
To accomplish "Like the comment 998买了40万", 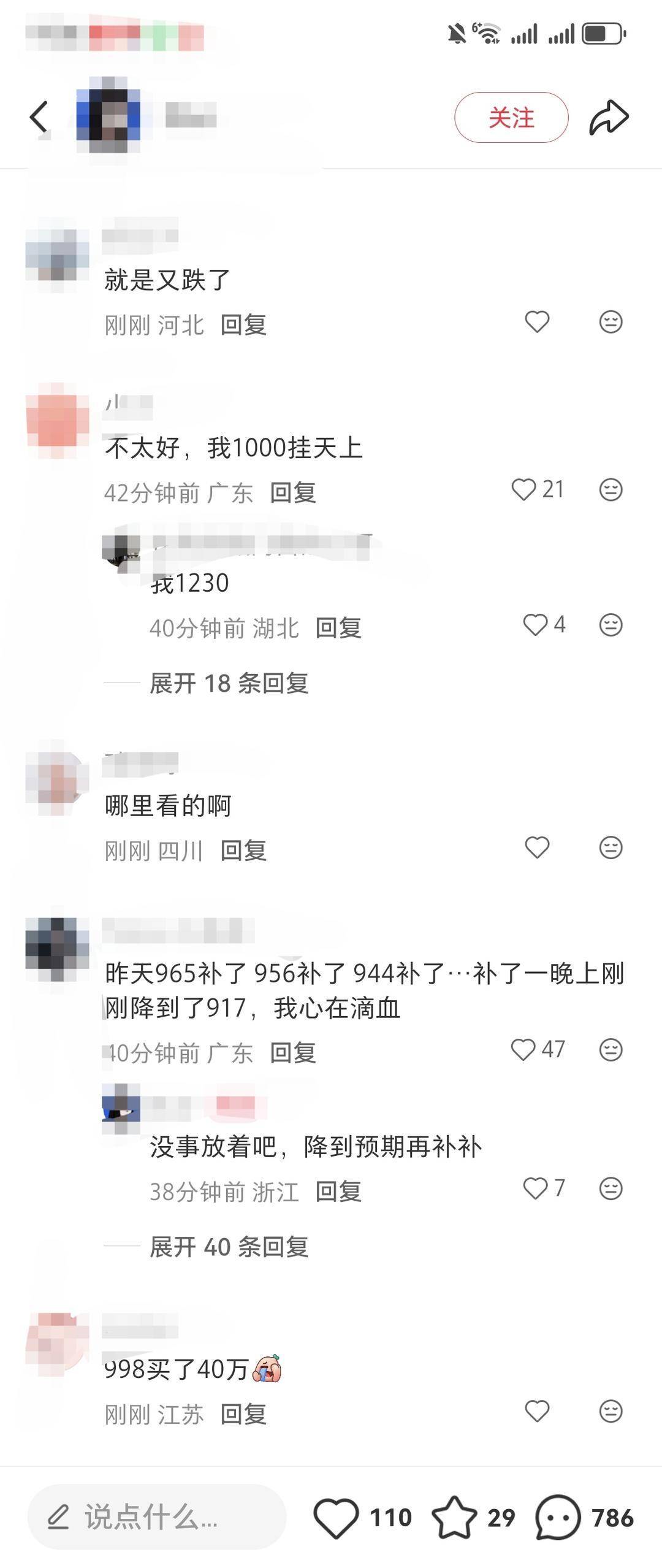I will click(537, 1411).
